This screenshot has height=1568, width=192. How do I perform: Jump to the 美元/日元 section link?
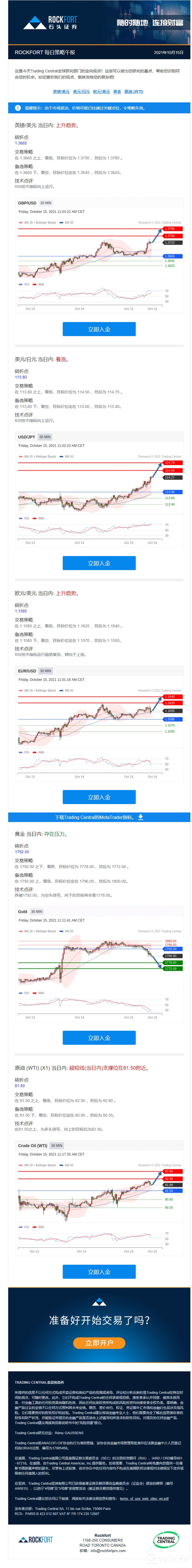[81, 91]
